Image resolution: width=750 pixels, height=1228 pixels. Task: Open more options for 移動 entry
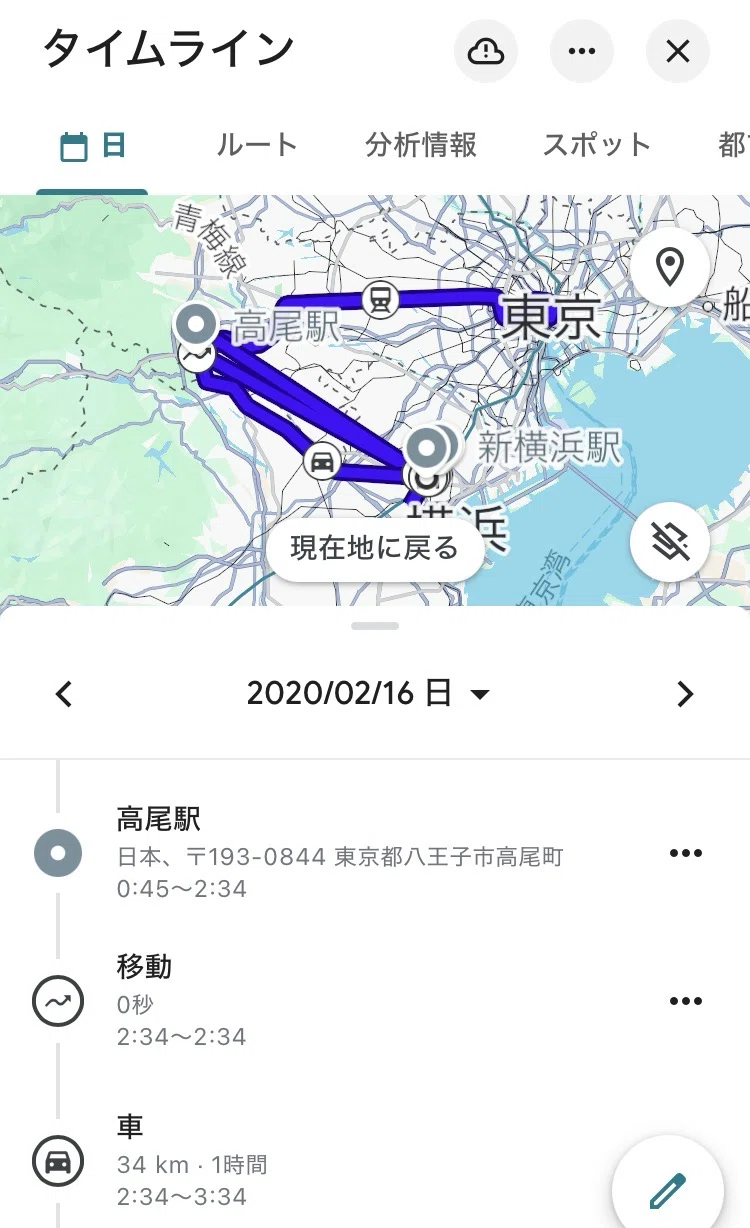[685, 1001]
